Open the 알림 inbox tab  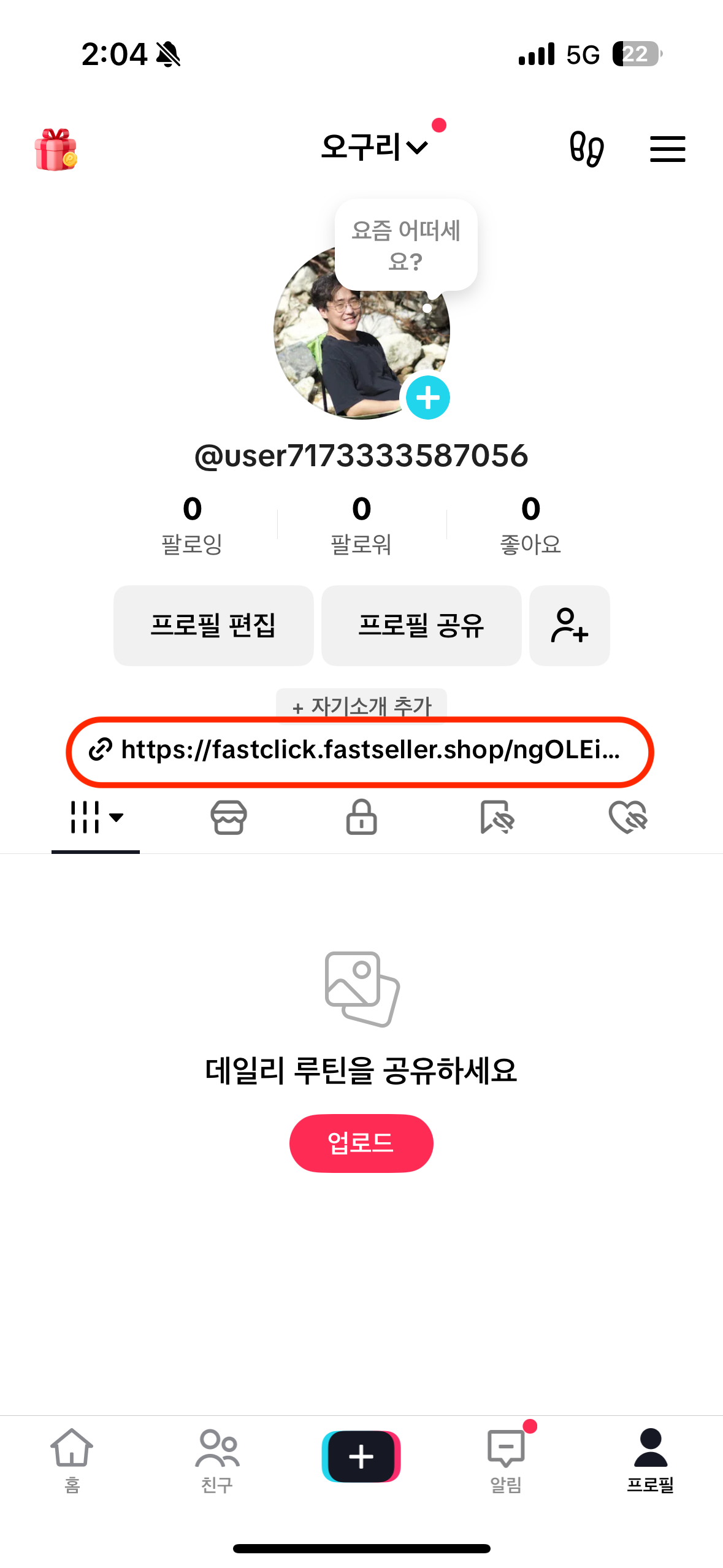(x=506, y=1460)
